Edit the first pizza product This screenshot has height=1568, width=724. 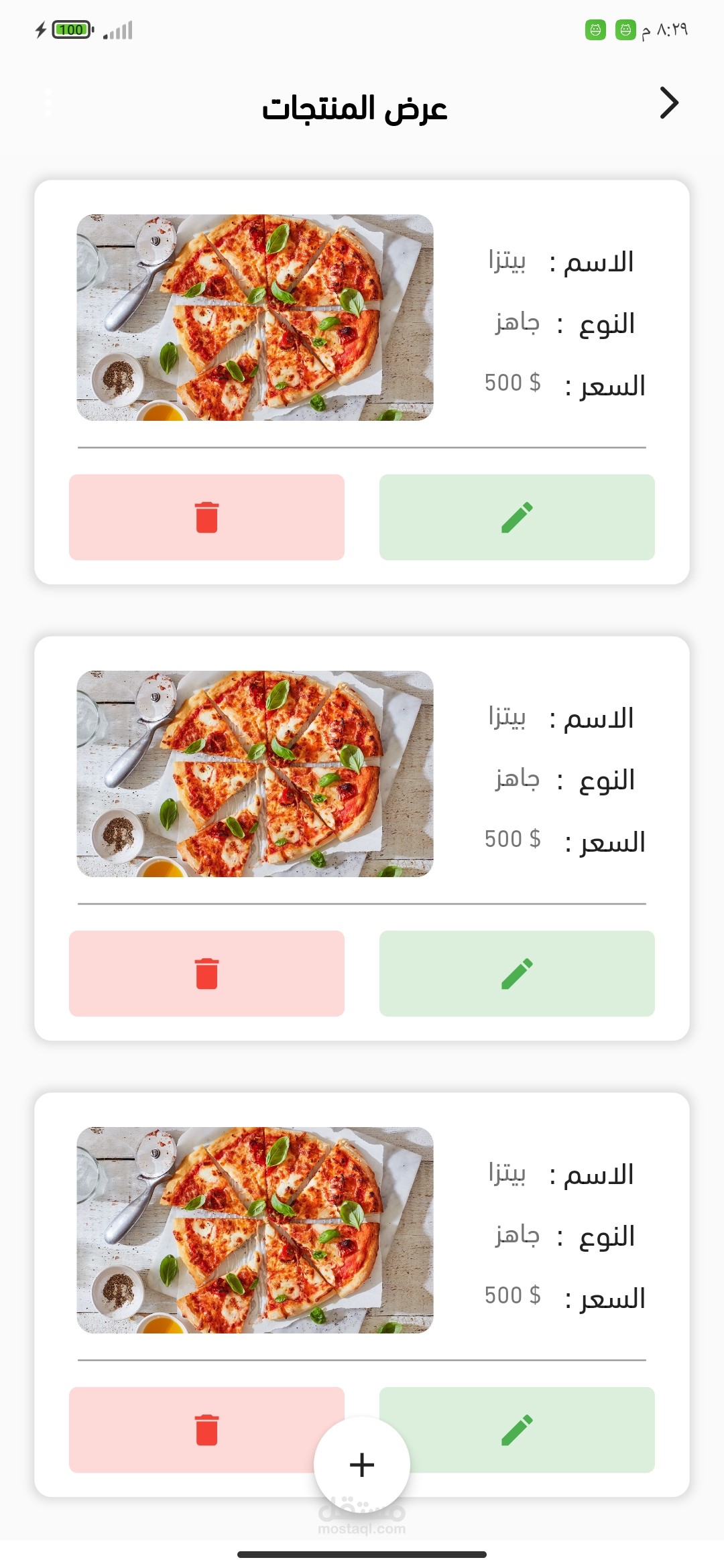(517, 517)
